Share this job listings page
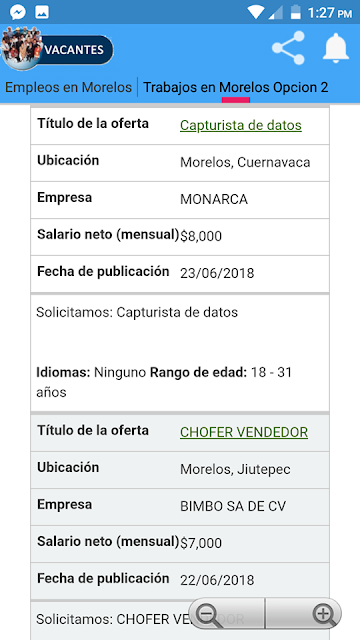Screen dimensions: 360x640 point(288,48)
